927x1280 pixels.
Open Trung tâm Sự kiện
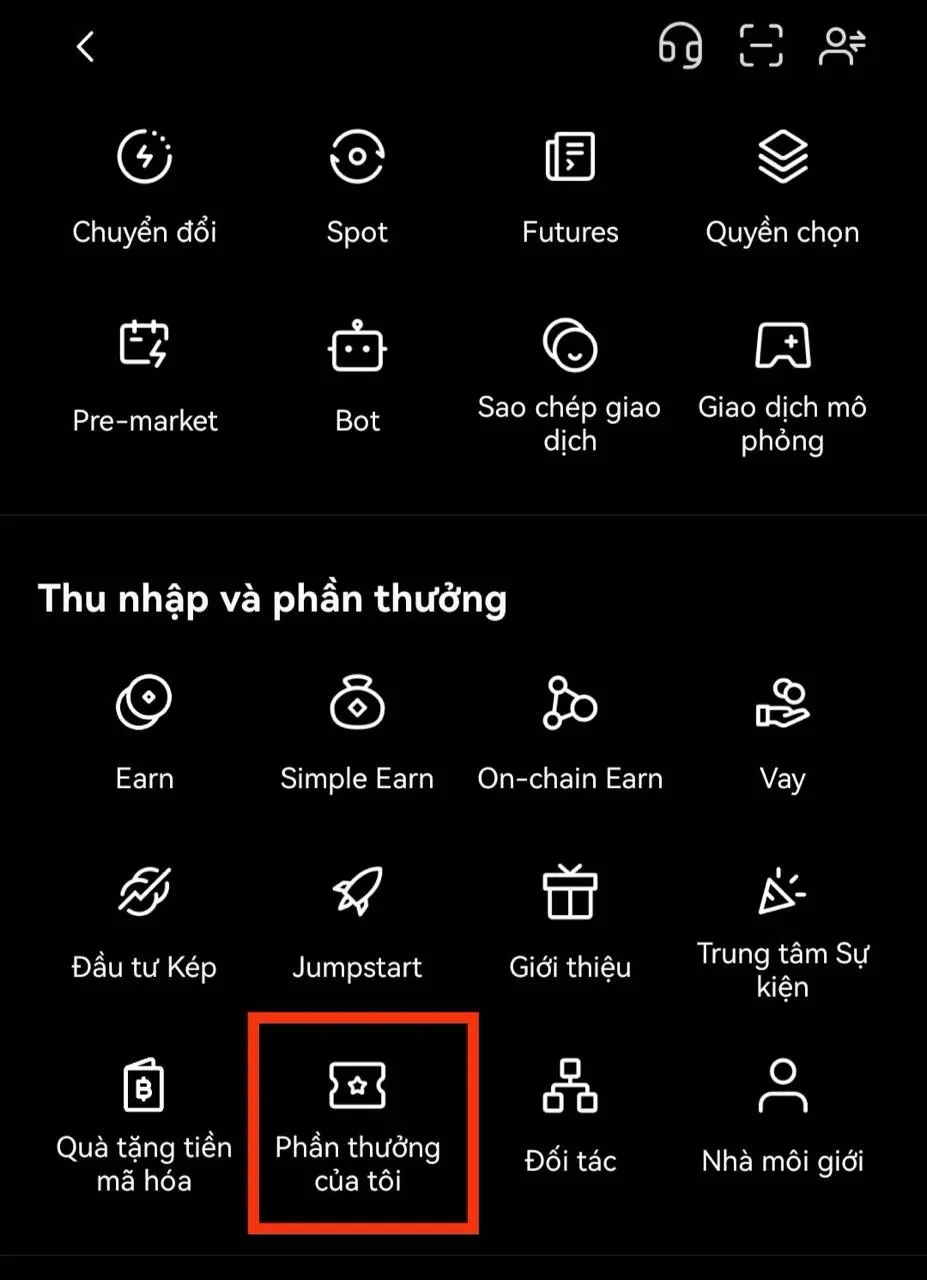(x=782, y=932)
